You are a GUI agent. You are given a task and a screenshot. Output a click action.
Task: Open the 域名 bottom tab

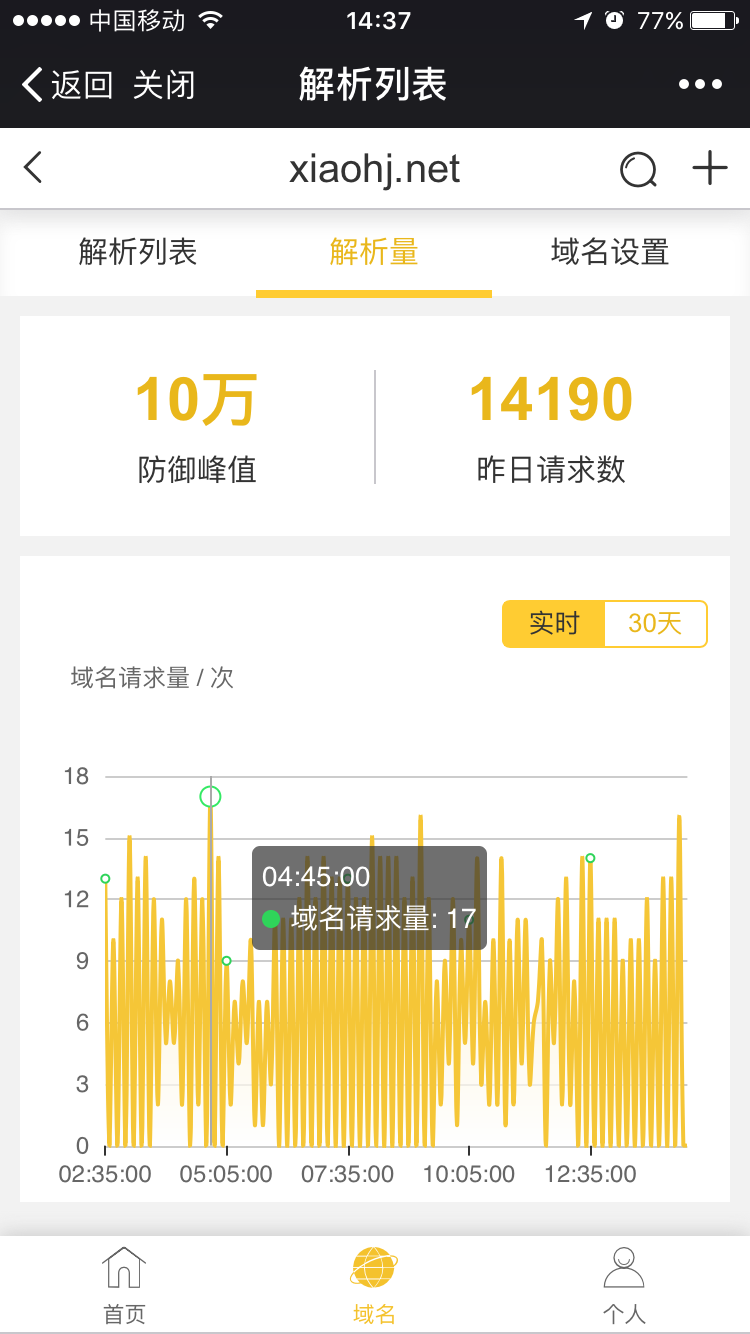pyautogui.click(x=374, y=1285)
